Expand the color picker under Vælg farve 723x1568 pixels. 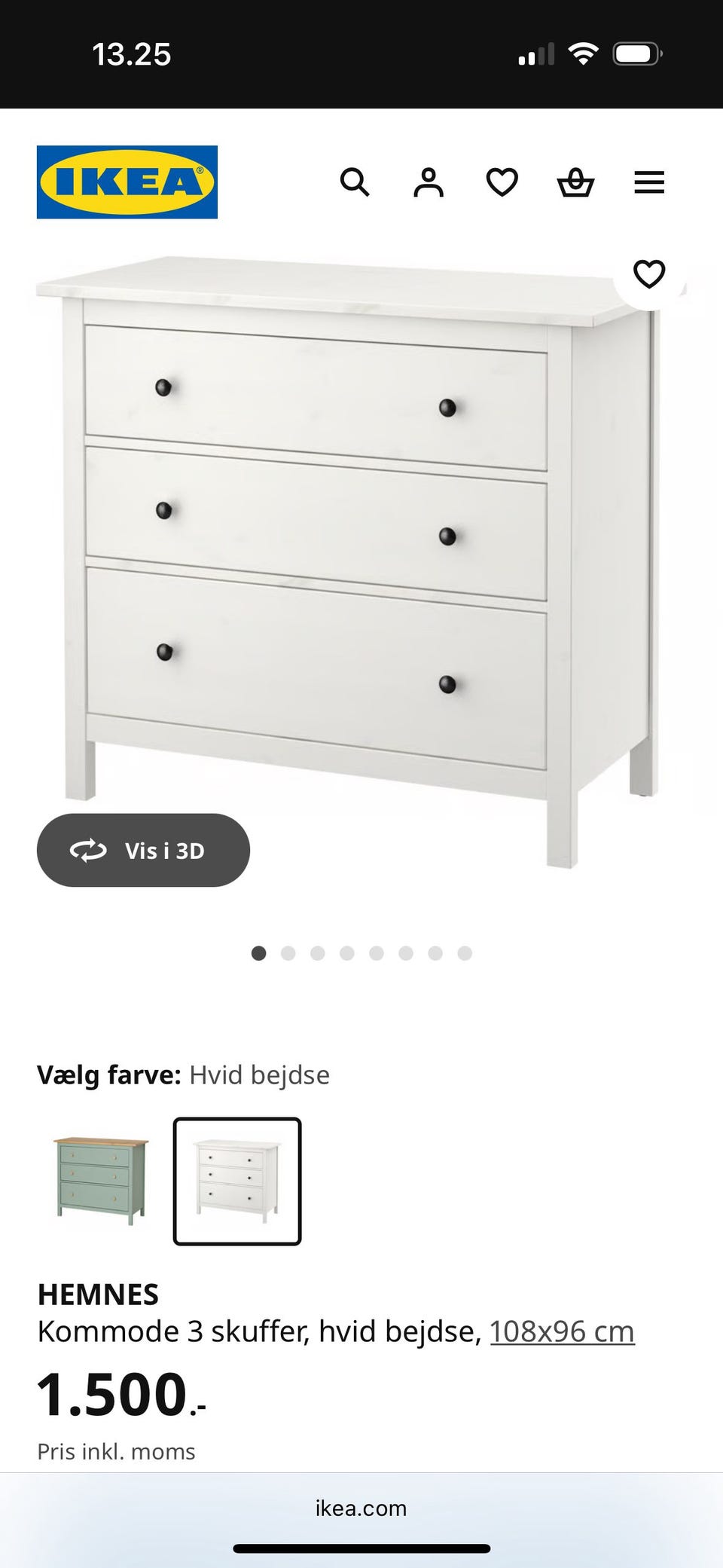coord(185,1075)
